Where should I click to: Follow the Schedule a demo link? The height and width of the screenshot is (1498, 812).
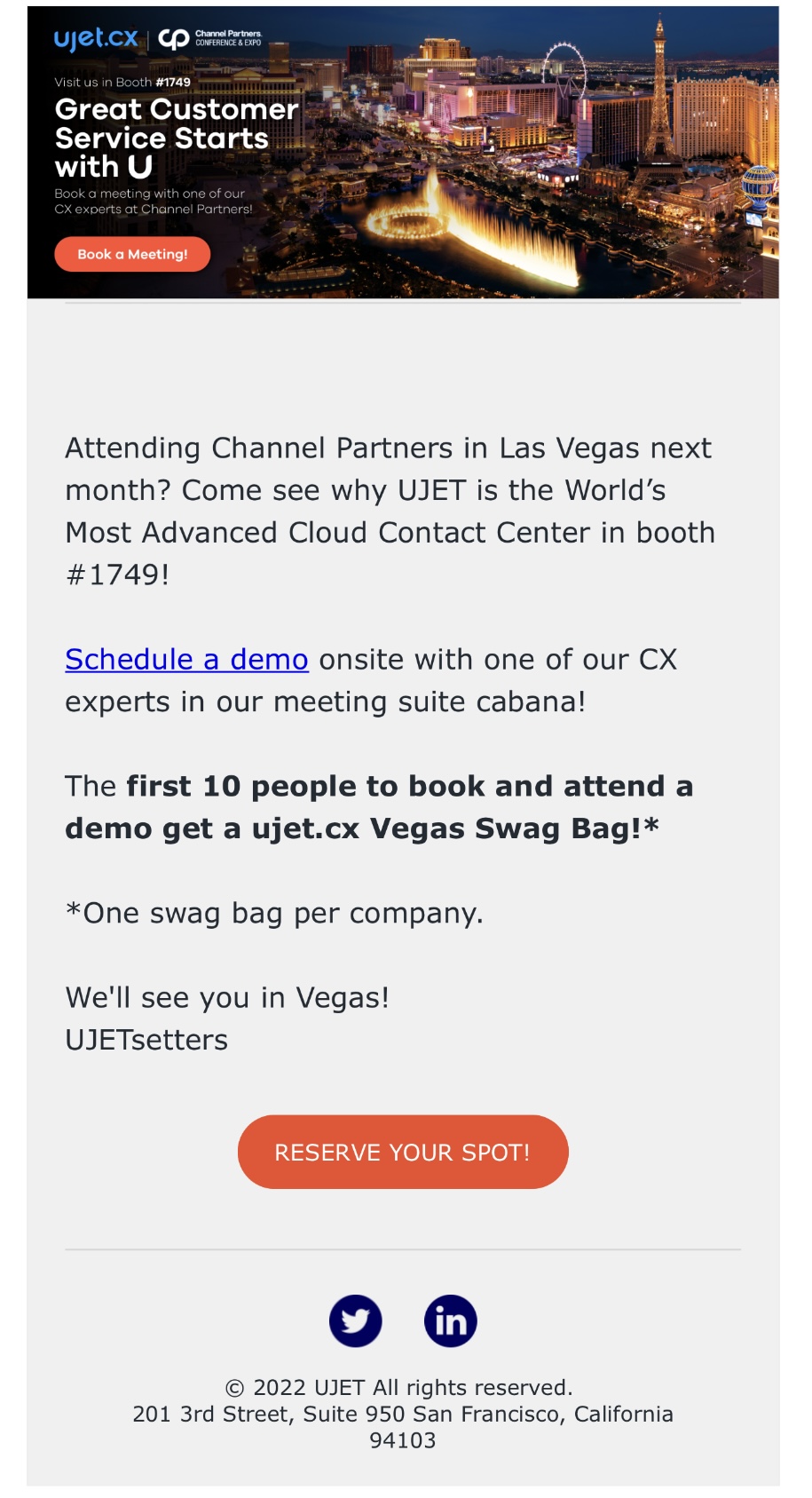click(x=186, y=660)
